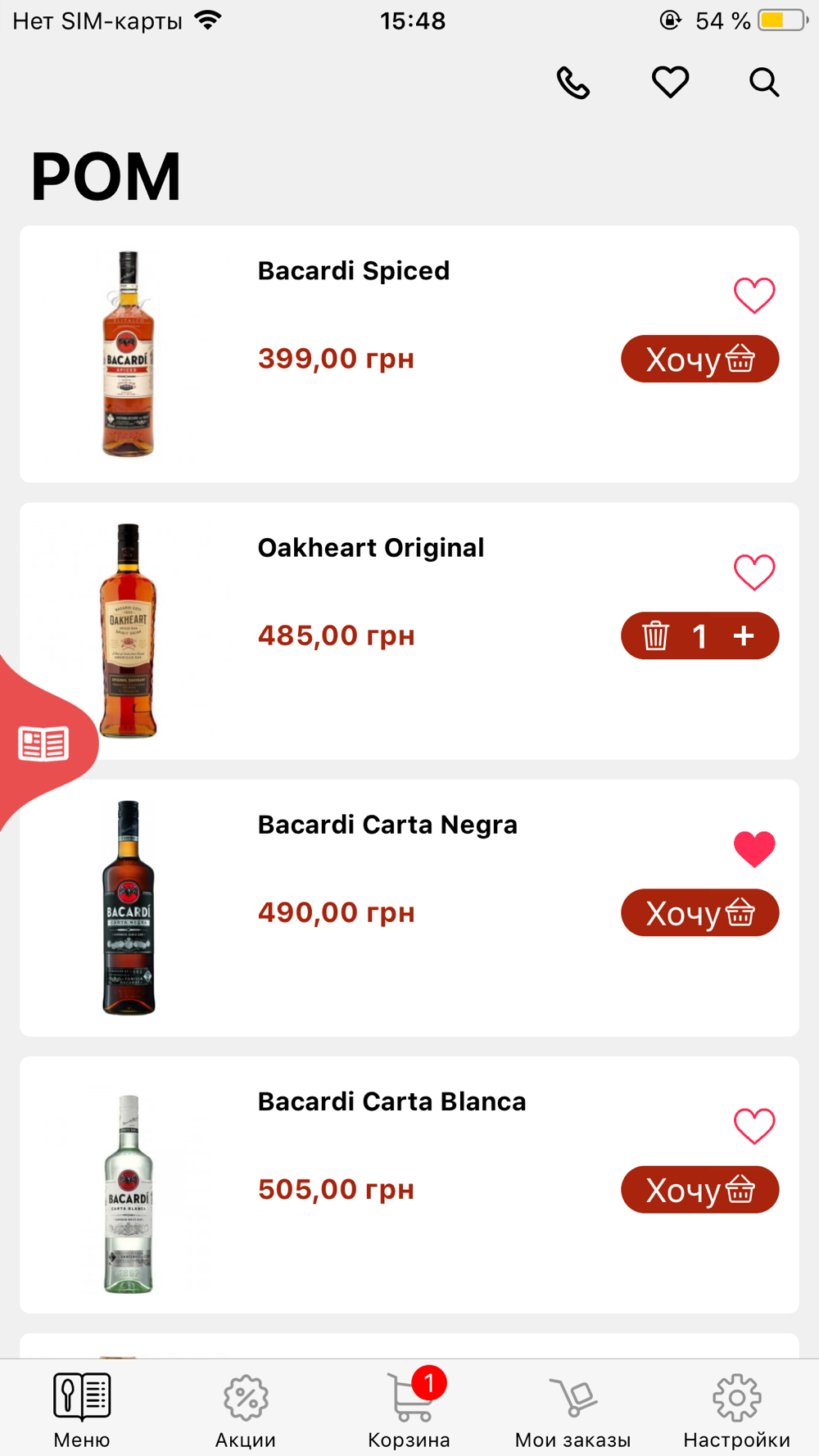This screenshot has width=819, height=1456.
Task: Add Bacardi Spiced to favorites
Action: tap(753, 295)
